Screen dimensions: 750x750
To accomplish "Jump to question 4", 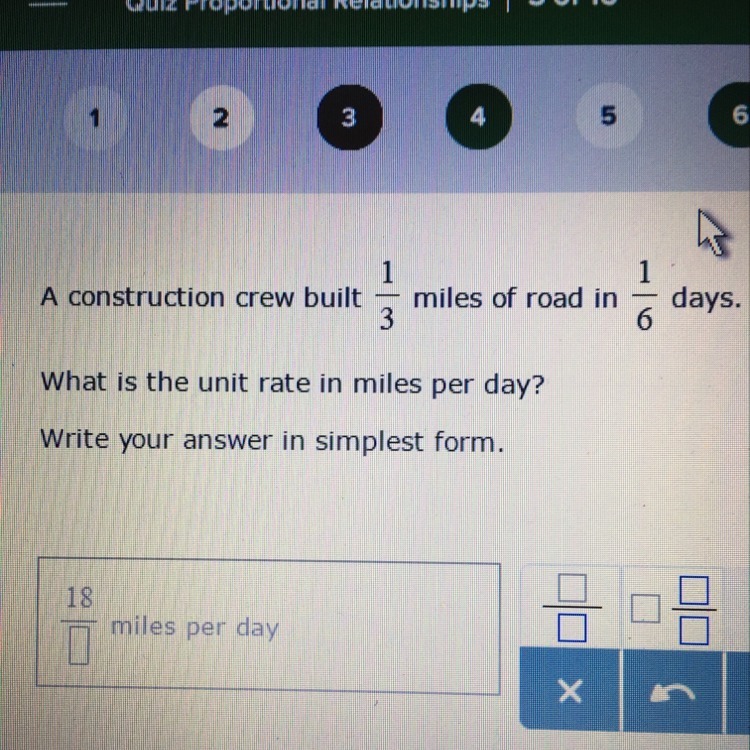I will tap(477, 118).
